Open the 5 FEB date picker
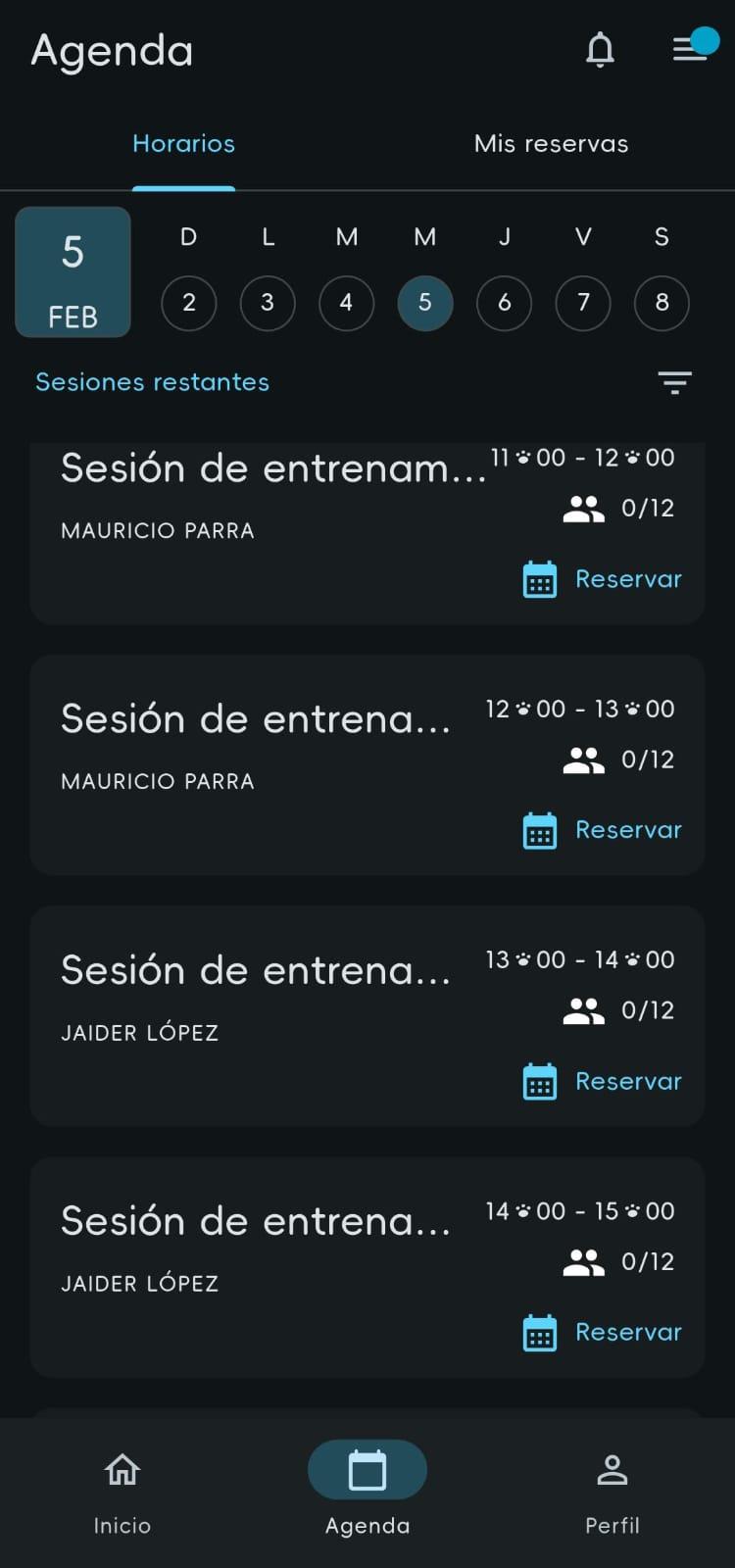This screenshot has height=1568, width=735. [x=73, y=272]
